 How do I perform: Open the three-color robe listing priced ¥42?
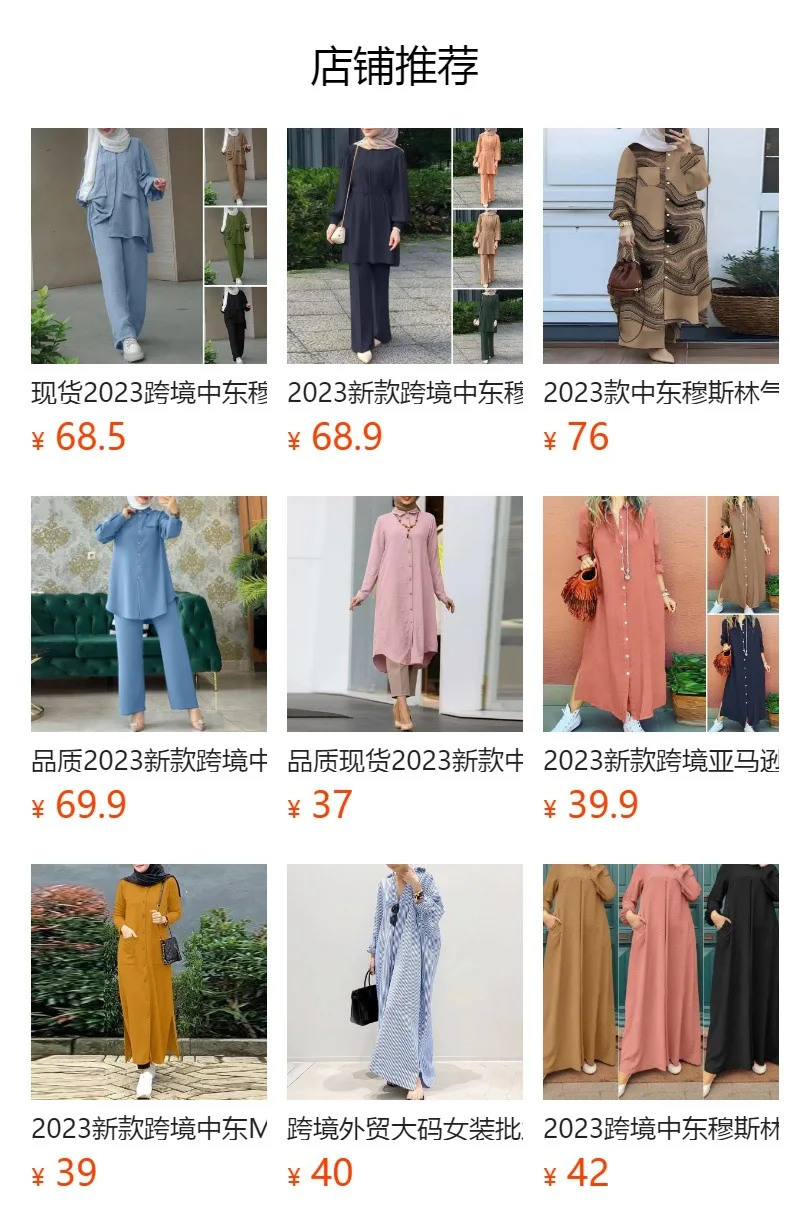660,982
